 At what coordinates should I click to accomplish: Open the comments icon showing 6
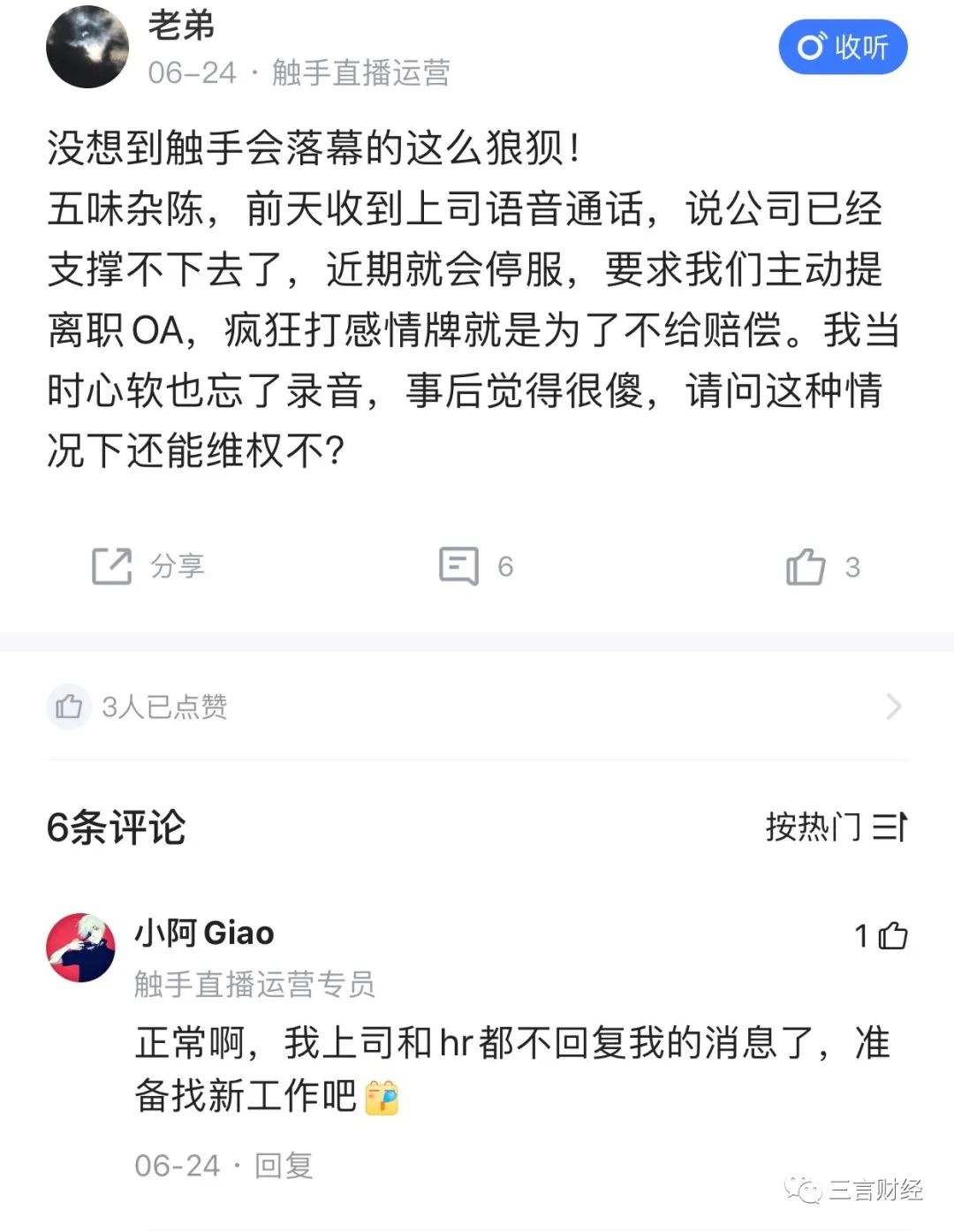pyautogui.click(x=460, y=566)
